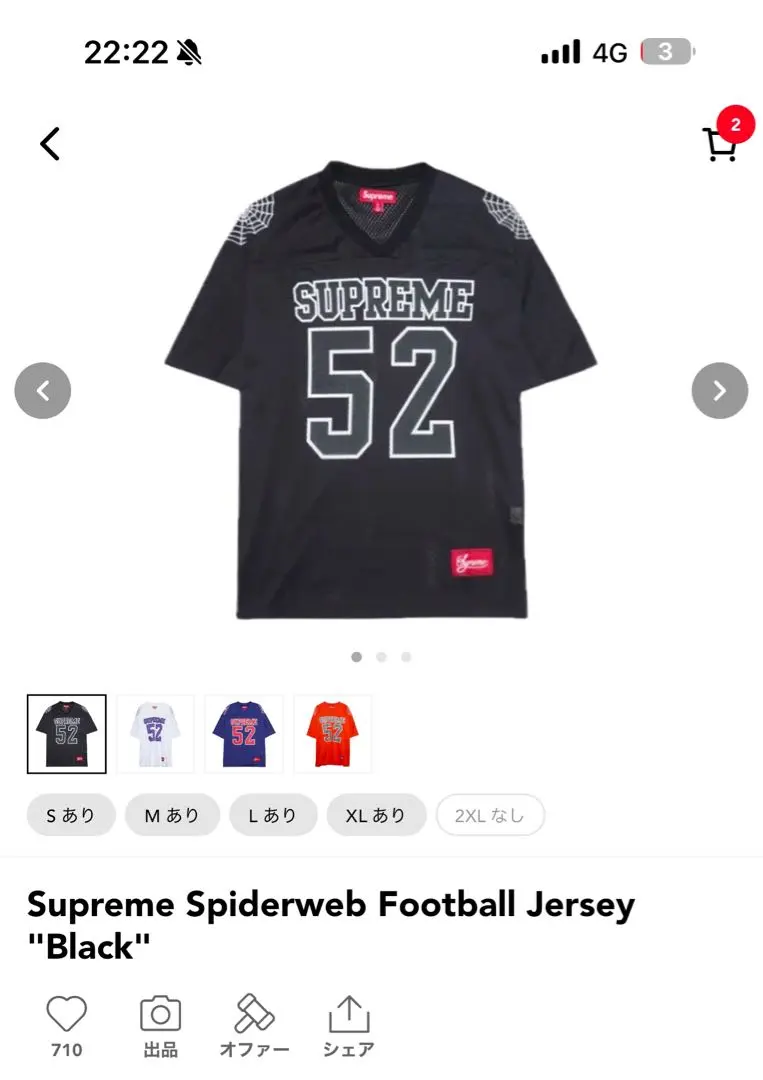Jump to third image via carousel dot
763x1080 pixels.
click(x=405, y=657)
